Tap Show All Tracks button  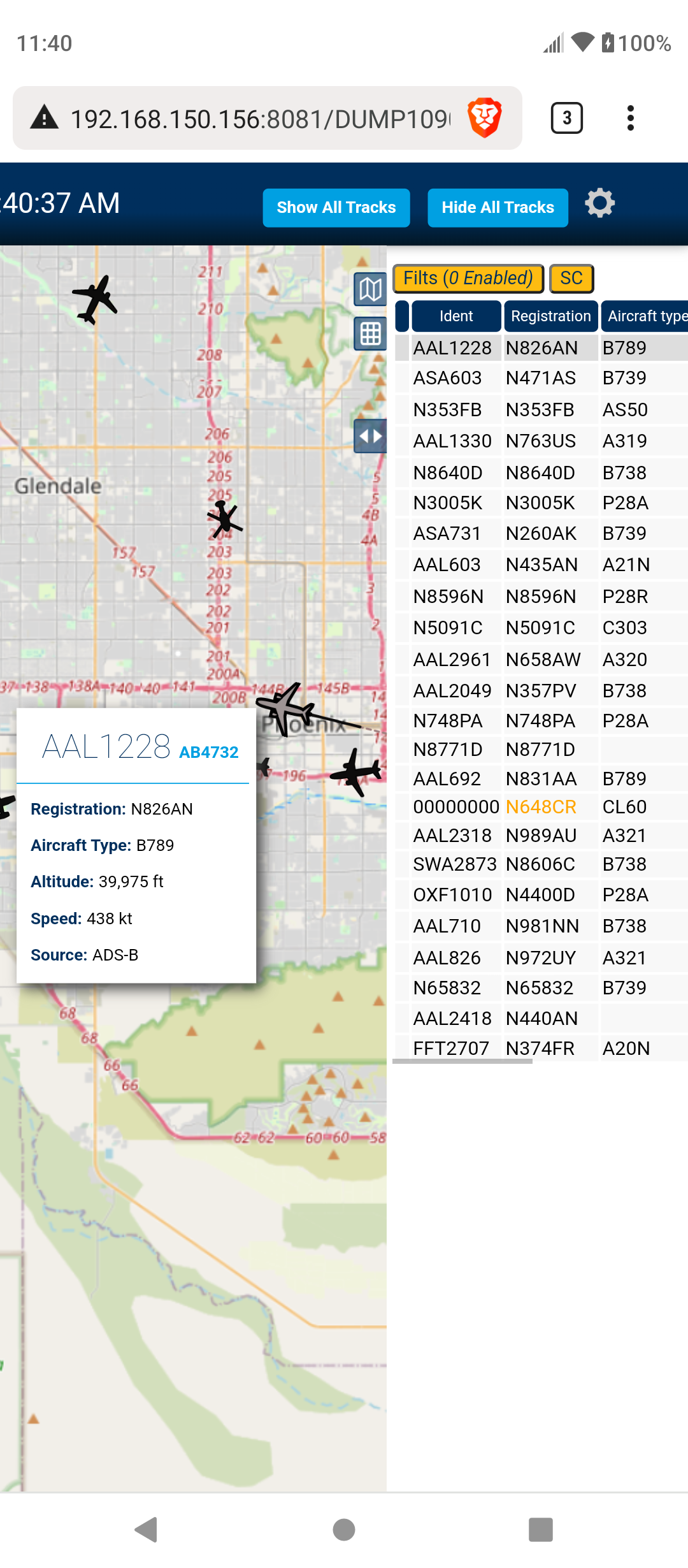[336, 208]
